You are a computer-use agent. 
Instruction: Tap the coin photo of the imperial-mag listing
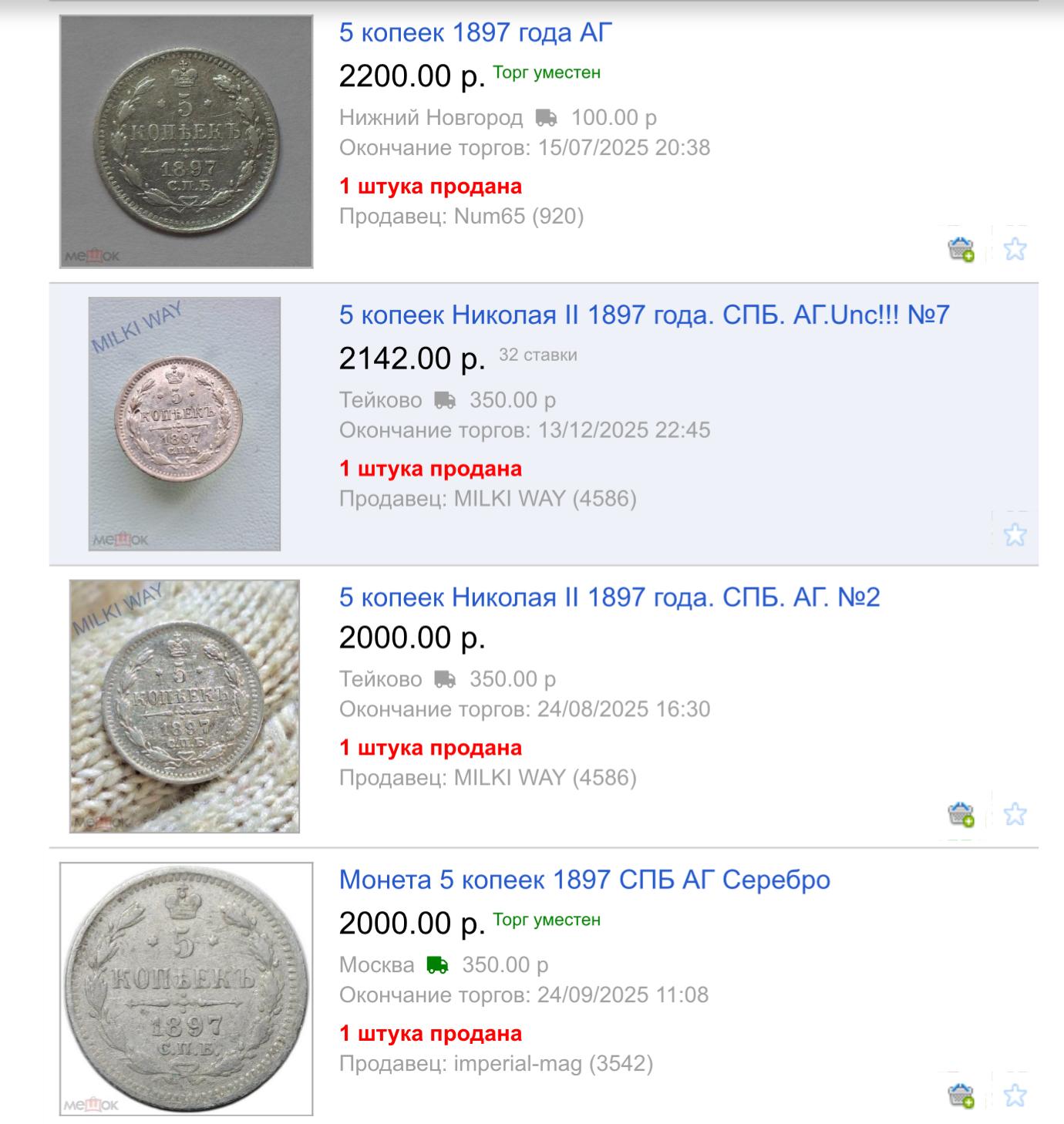click(x=186, y=989)
